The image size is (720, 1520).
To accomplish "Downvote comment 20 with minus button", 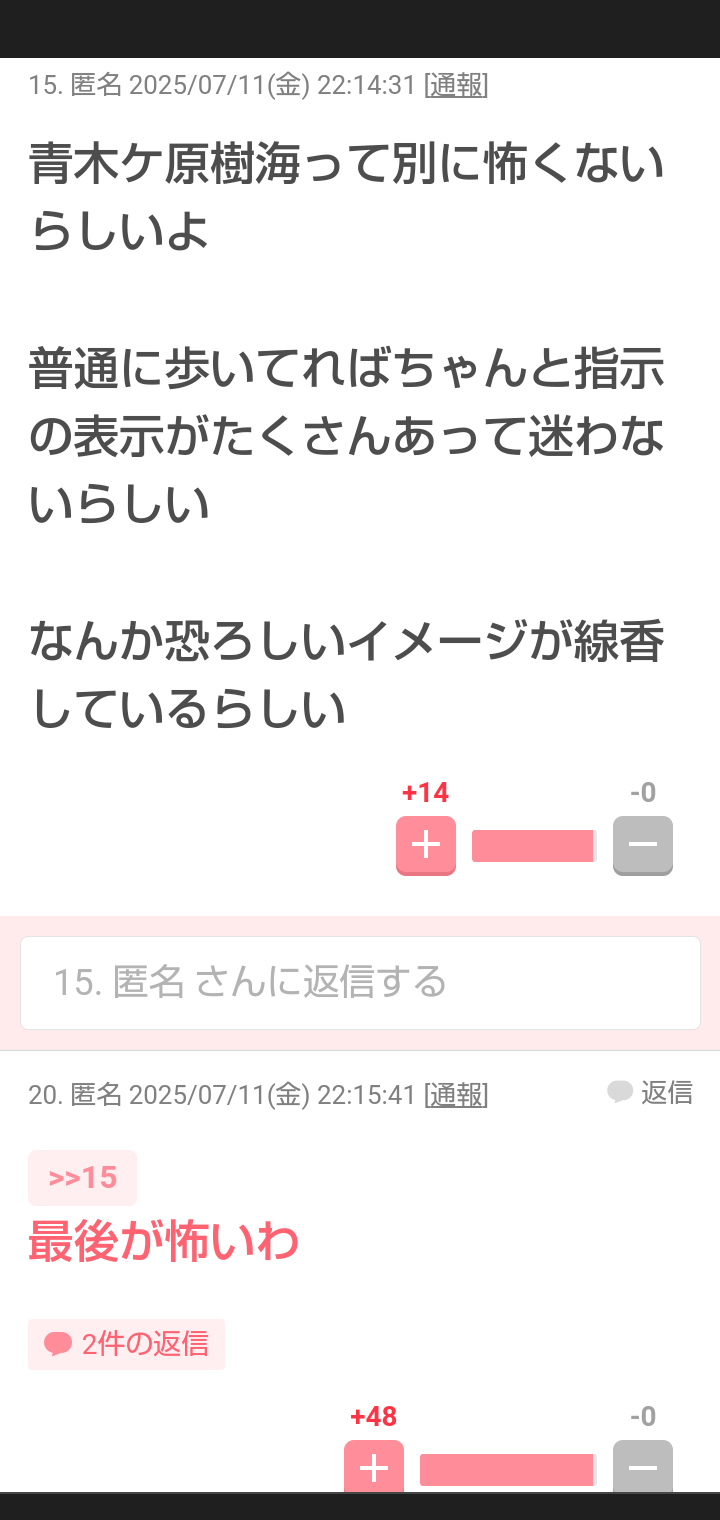I will (642, 1467).
